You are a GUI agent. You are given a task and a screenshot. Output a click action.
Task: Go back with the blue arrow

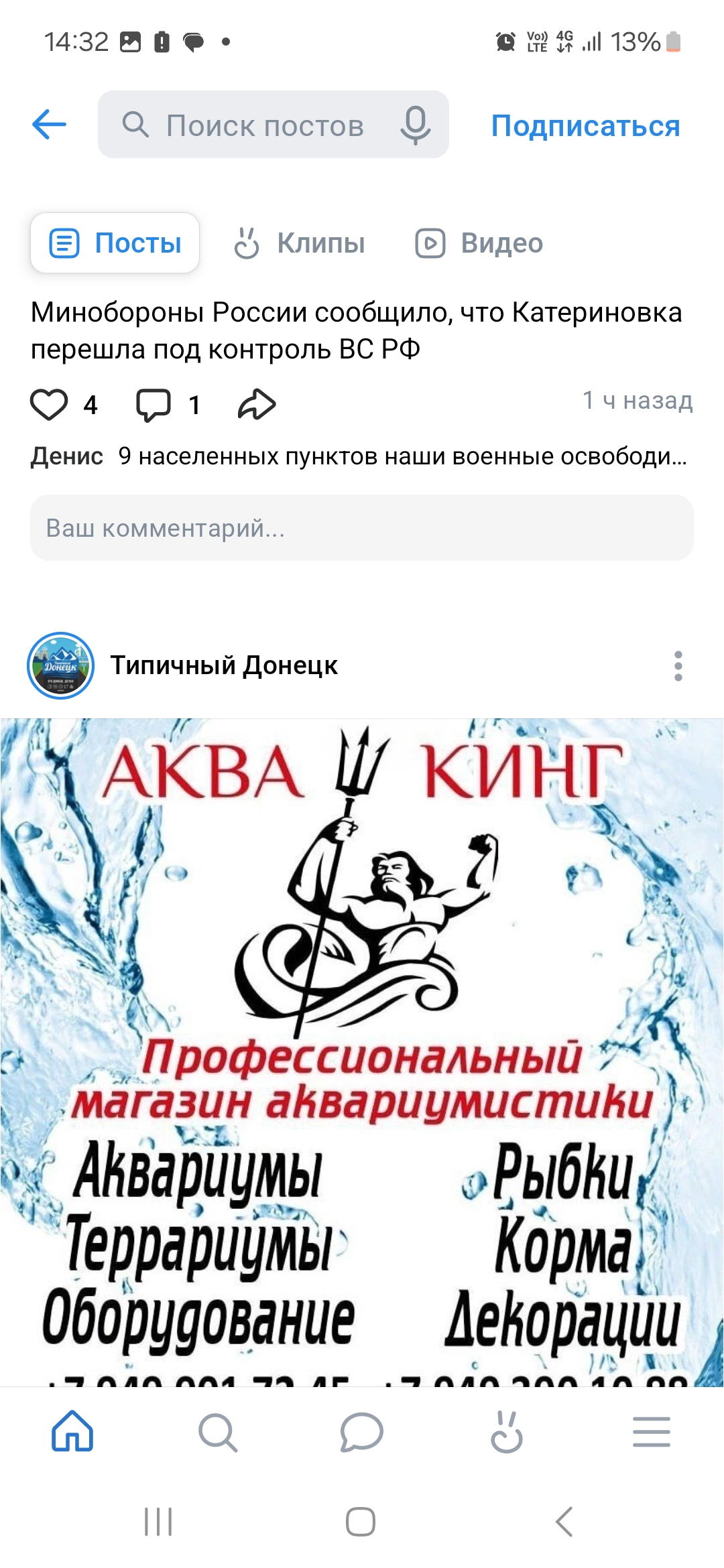(49, 125)
